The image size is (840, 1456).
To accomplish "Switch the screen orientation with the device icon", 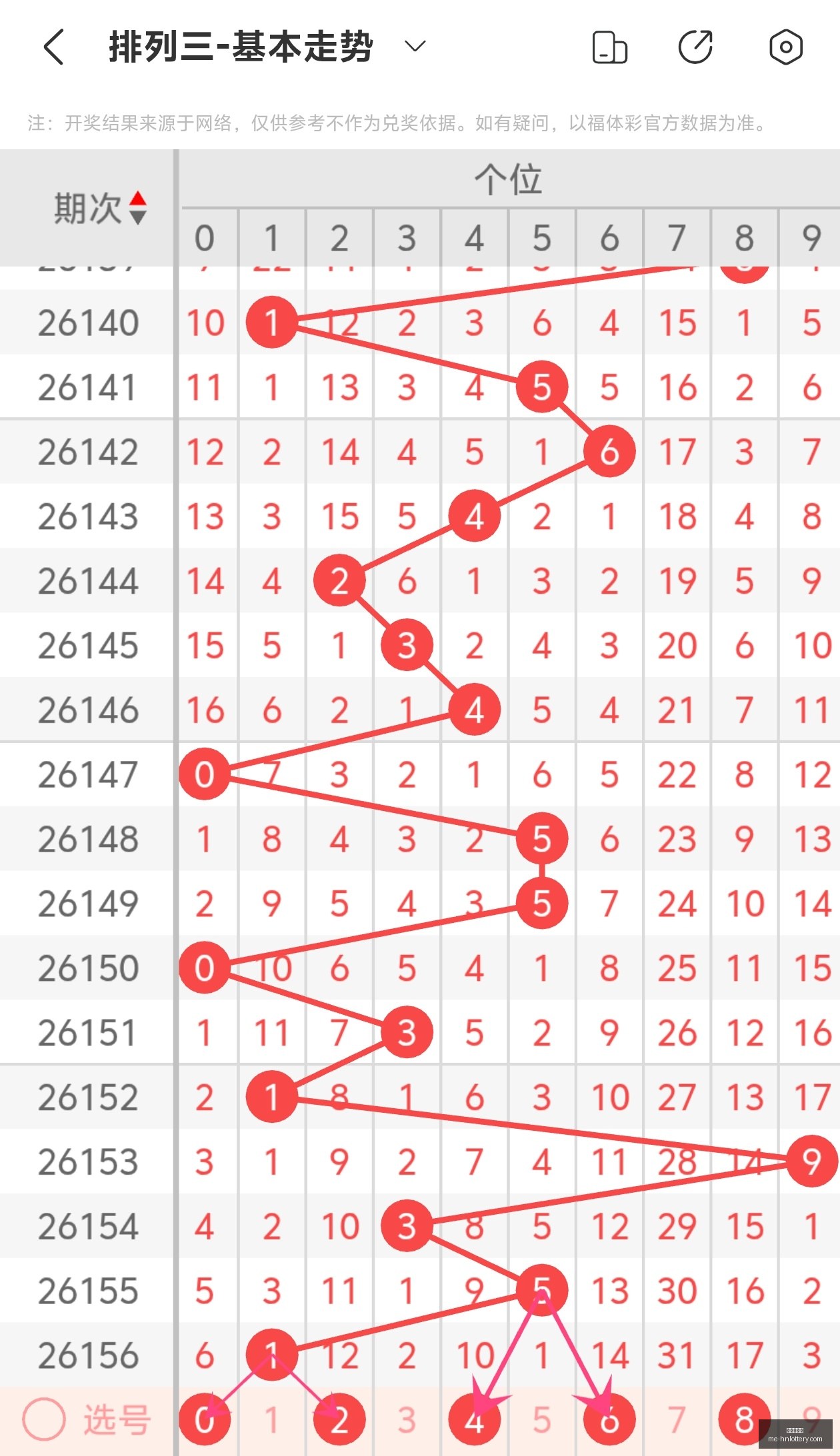I will [609, 47].
